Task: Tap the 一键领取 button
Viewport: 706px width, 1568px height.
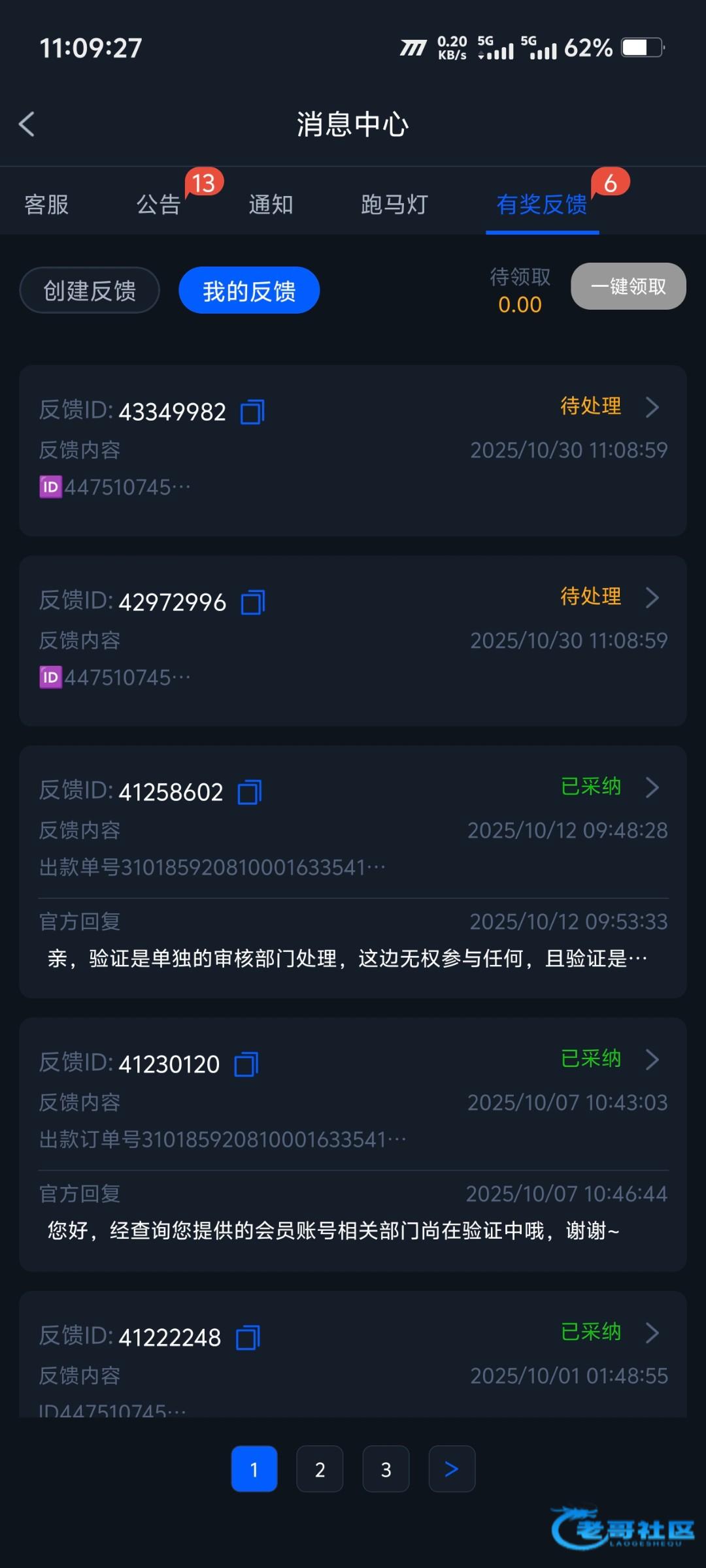Action: [628, 286]
